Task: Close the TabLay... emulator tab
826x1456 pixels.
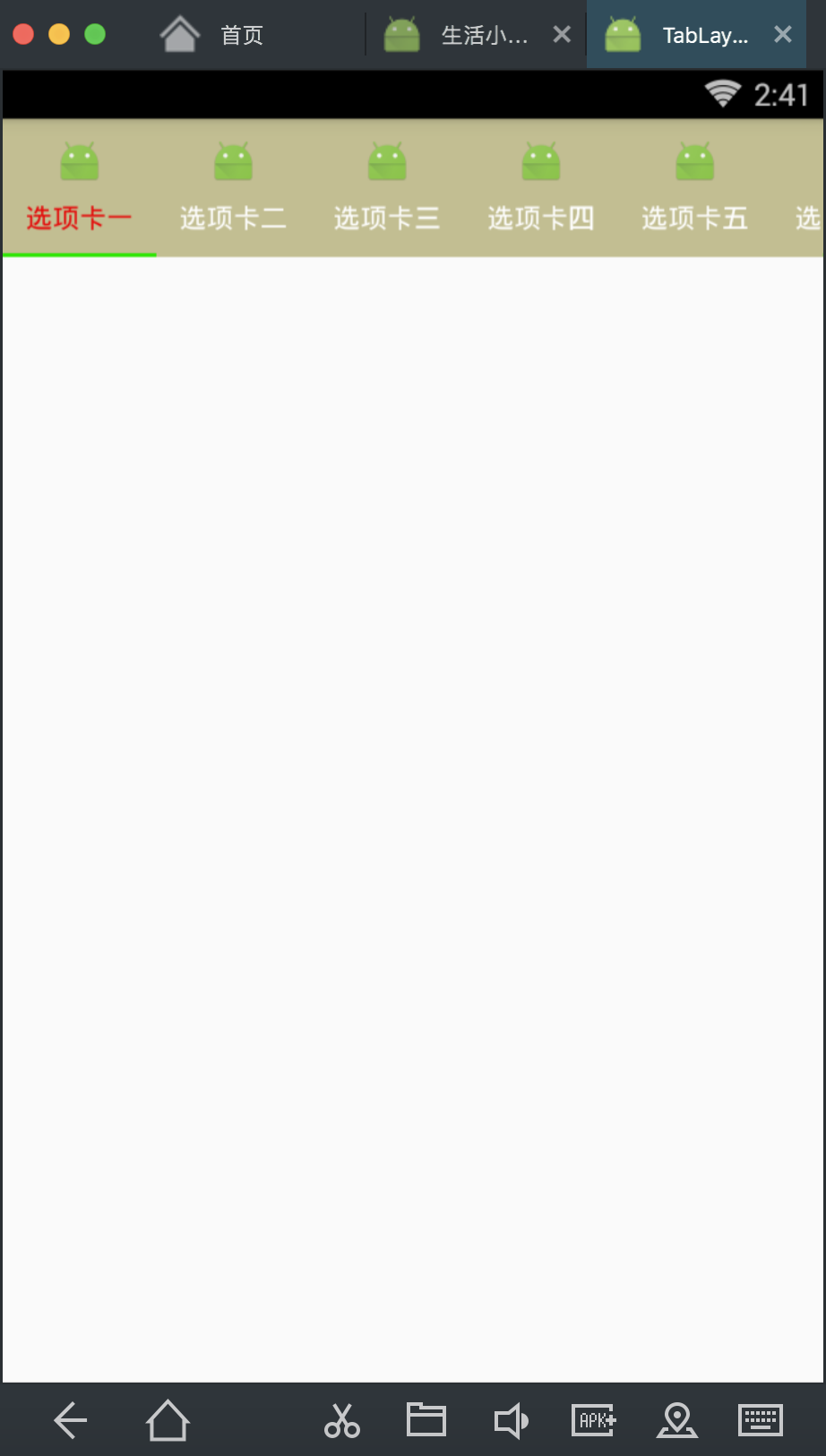Action: pos(783,35)
